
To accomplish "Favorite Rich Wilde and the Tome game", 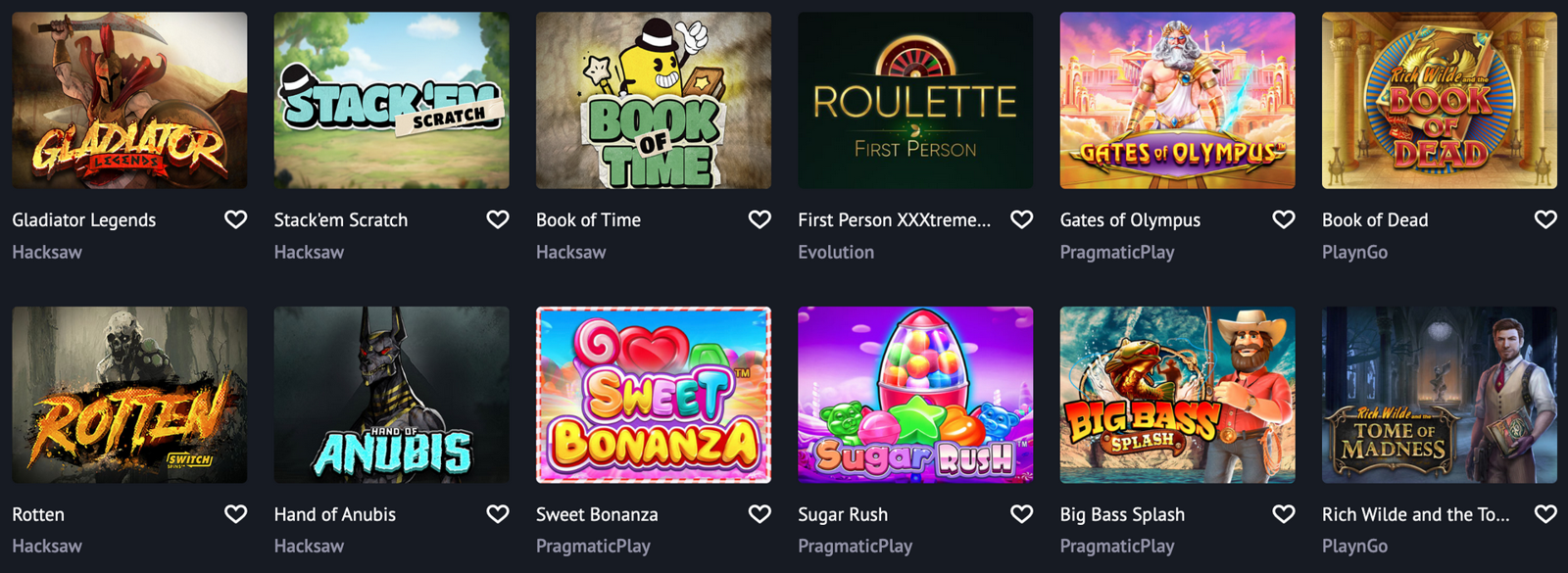I will [x=1545, y=514].
